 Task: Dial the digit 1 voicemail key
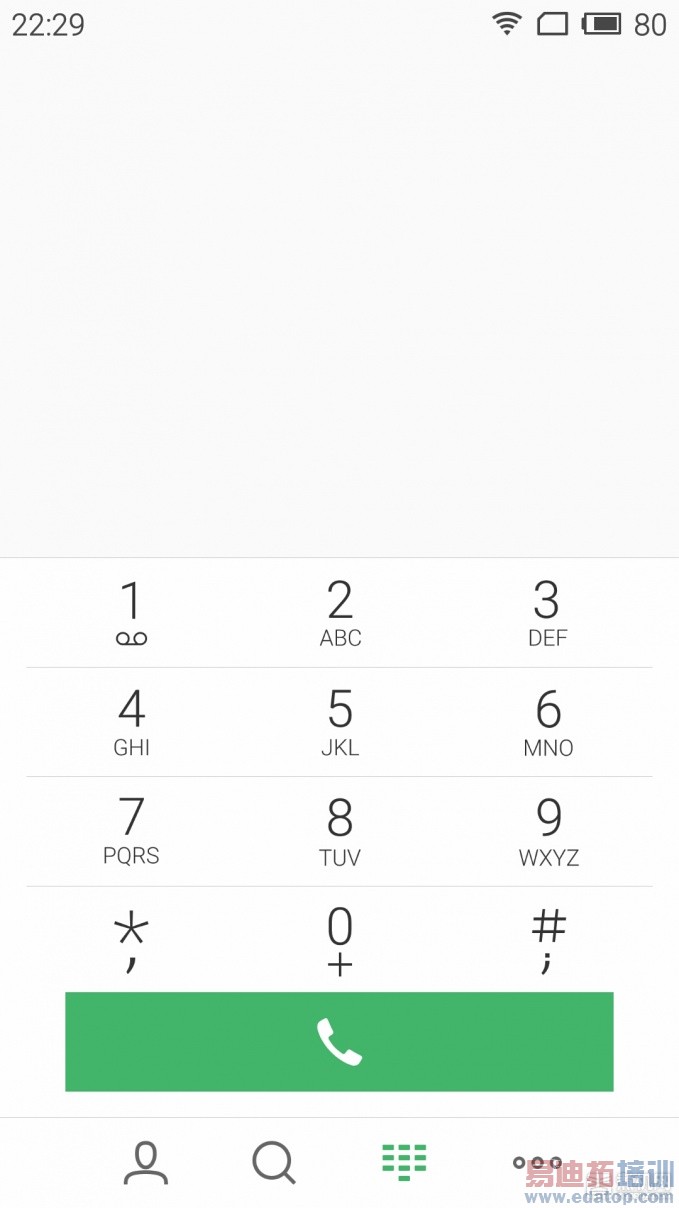tap(131, 613)
